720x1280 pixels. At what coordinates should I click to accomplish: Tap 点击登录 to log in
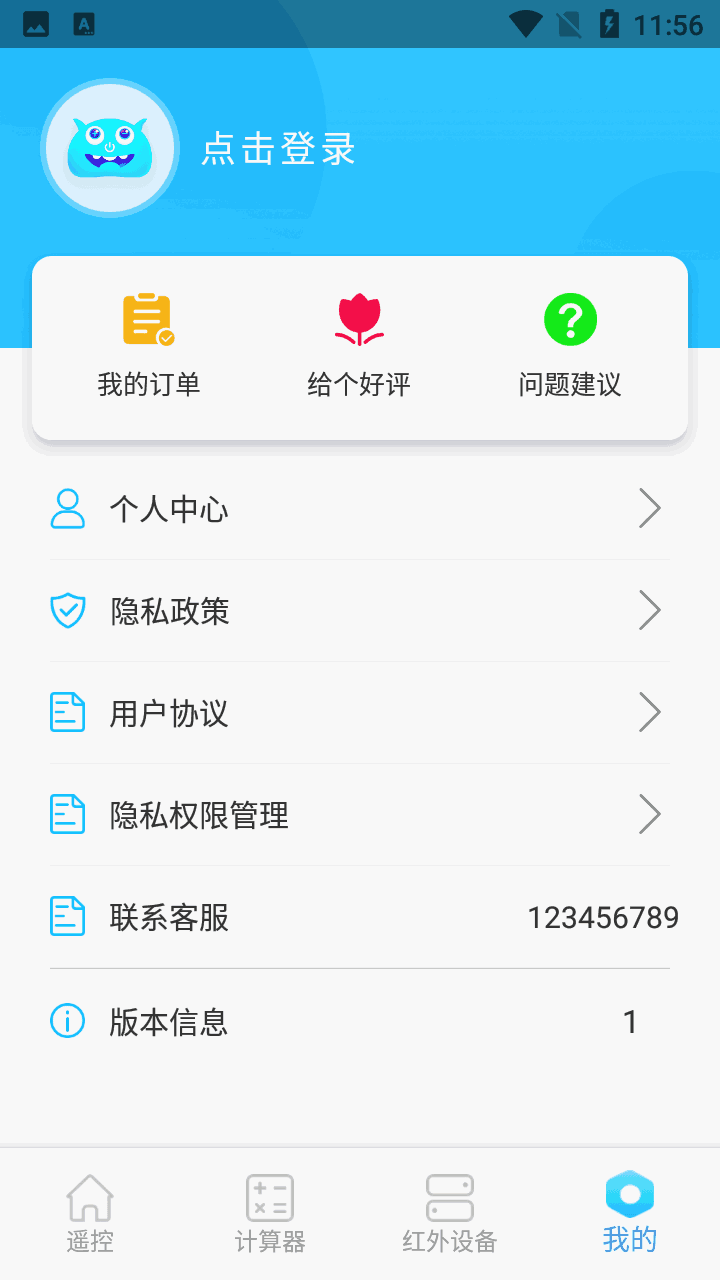(278, 149)
